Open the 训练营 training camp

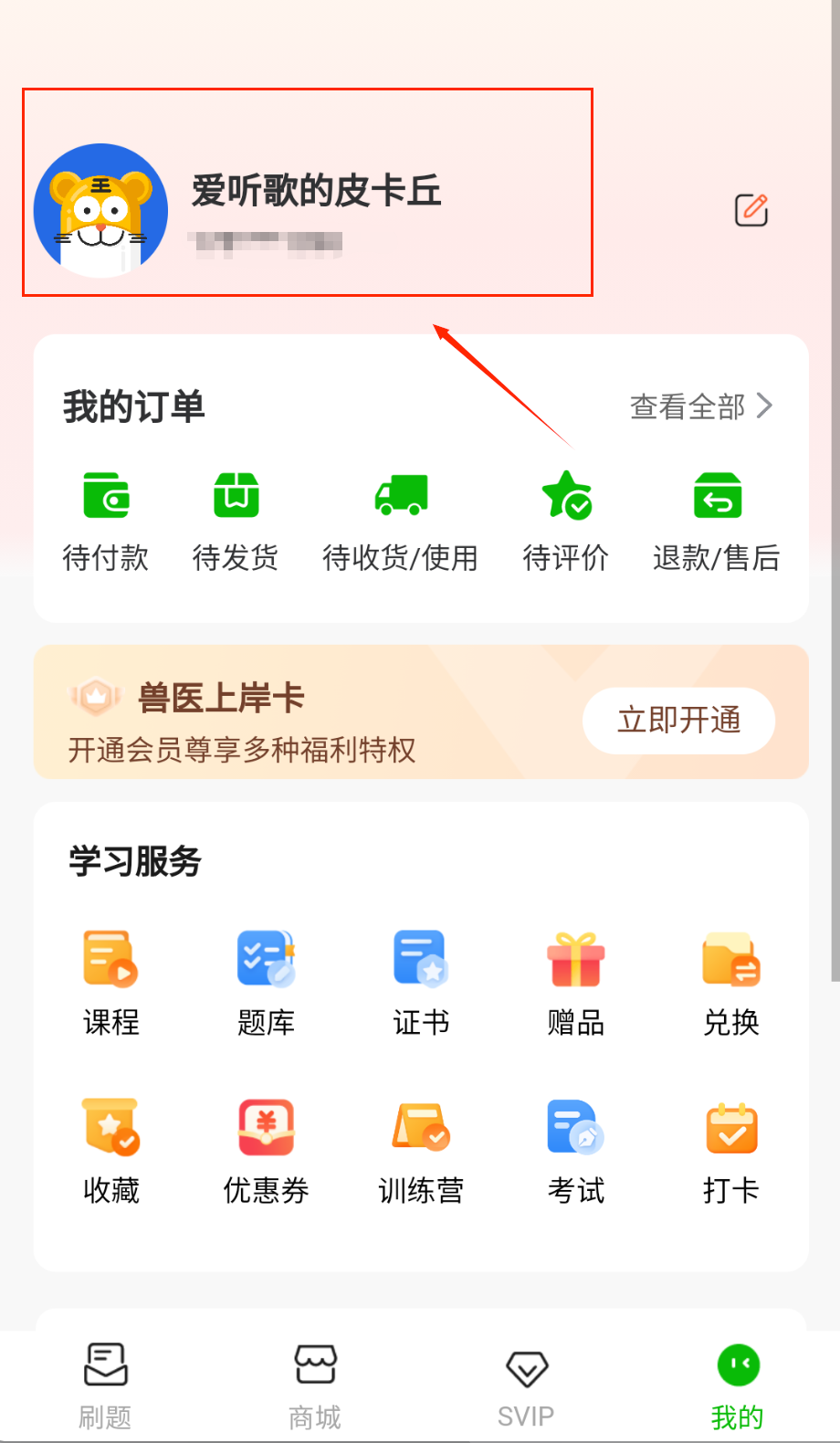click(x=421, y=1151)
